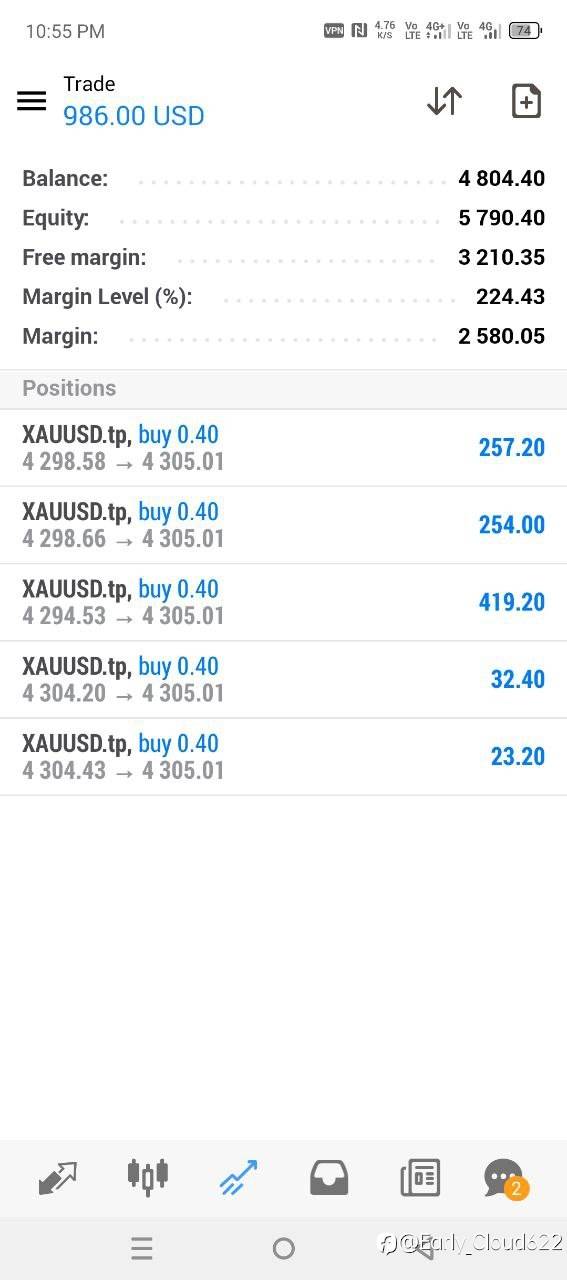Open the News tab
The height and width of the screenshot is (1280, 567).
tap(420, 1178)
